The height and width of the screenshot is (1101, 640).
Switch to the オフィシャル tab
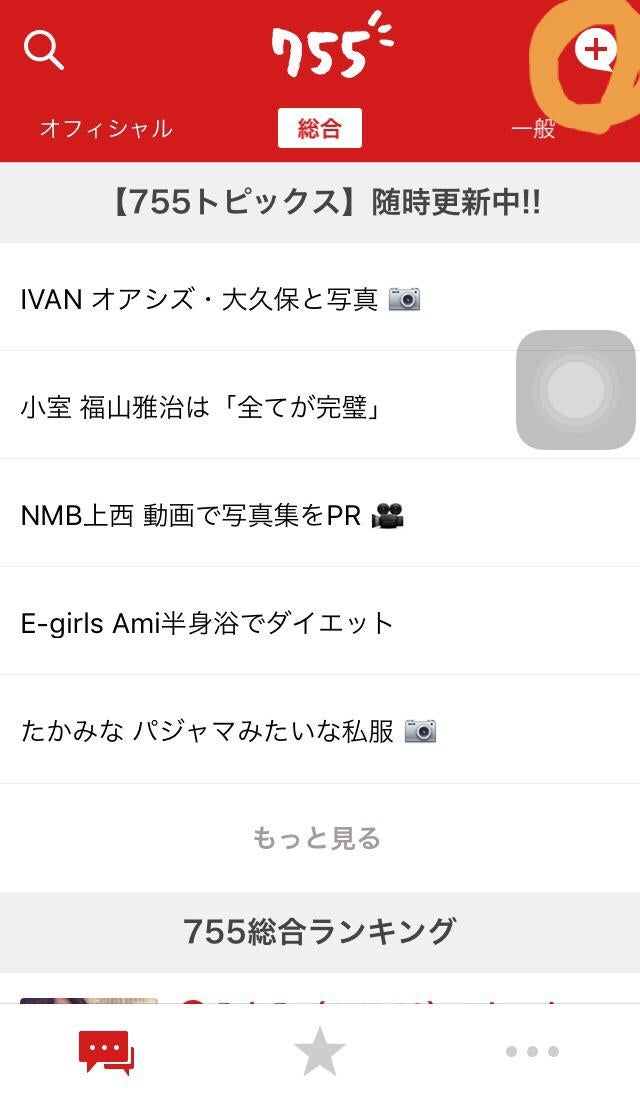(106, 129)
